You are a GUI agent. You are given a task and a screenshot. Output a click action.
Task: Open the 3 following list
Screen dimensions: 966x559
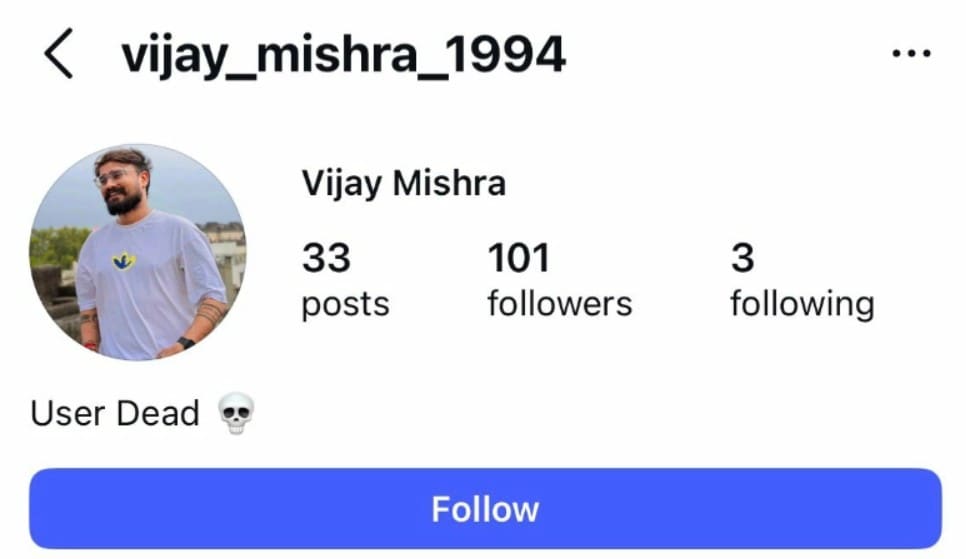click(x=801, y=280)
